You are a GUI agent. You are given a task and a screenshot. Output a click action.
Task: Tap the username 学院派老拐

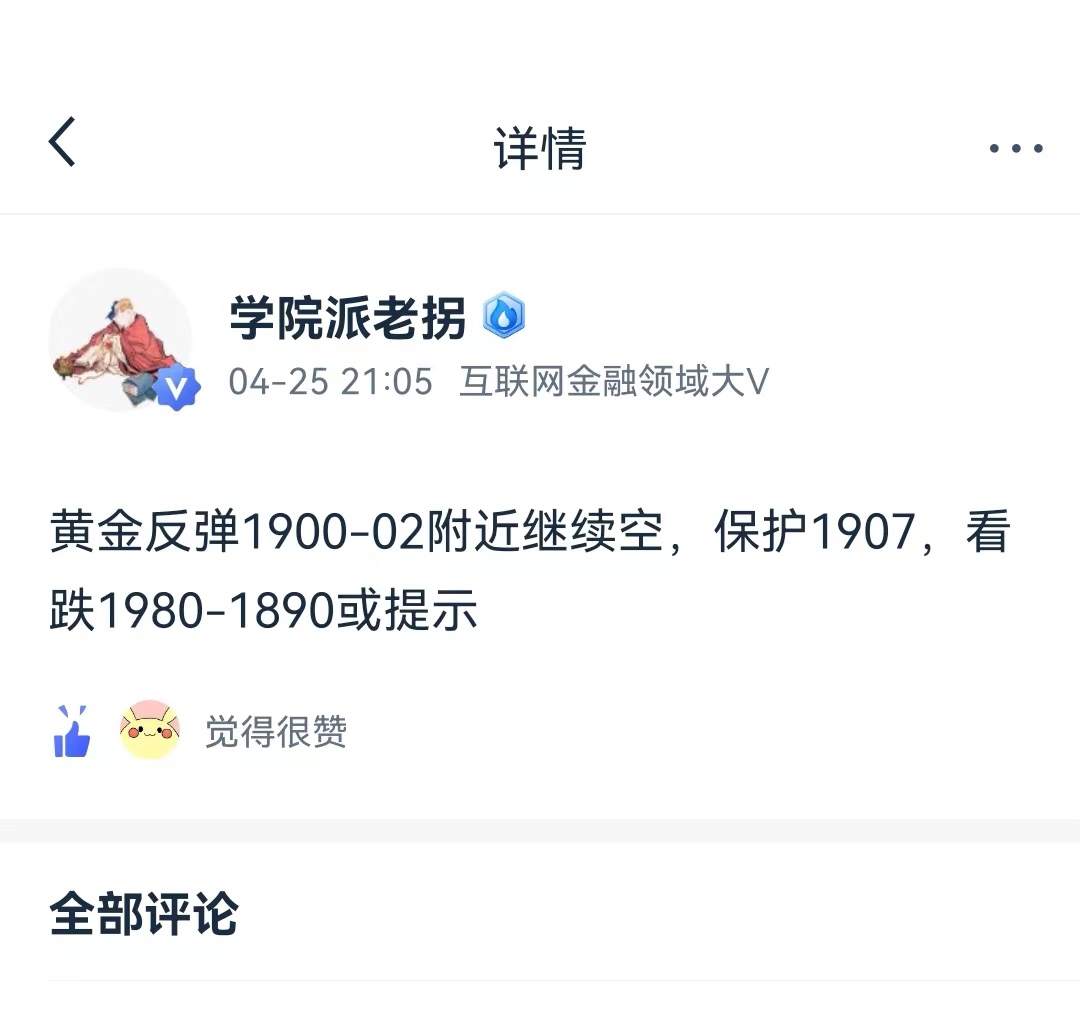tap(348, 319)
